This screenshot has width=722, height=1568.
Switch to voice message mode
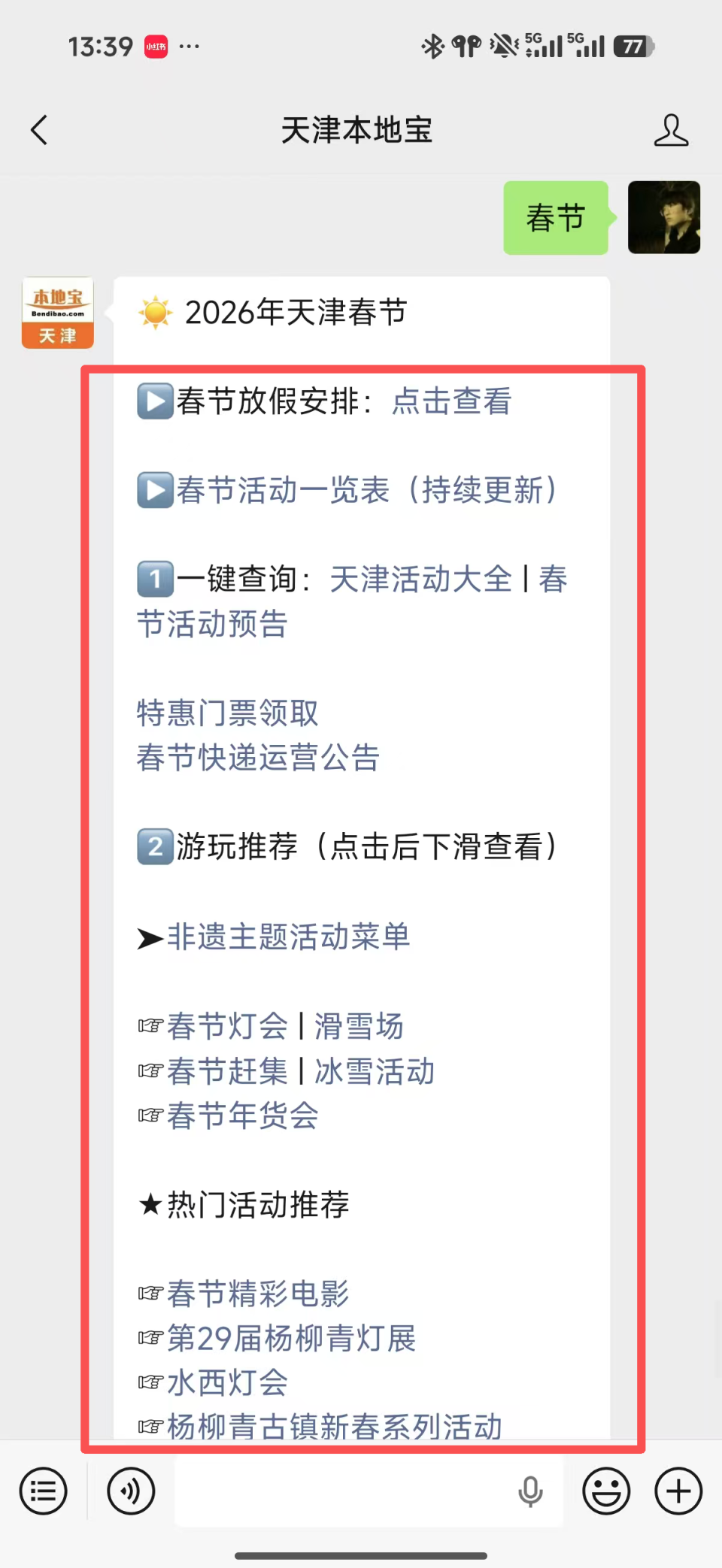(x=130, y=1491)
